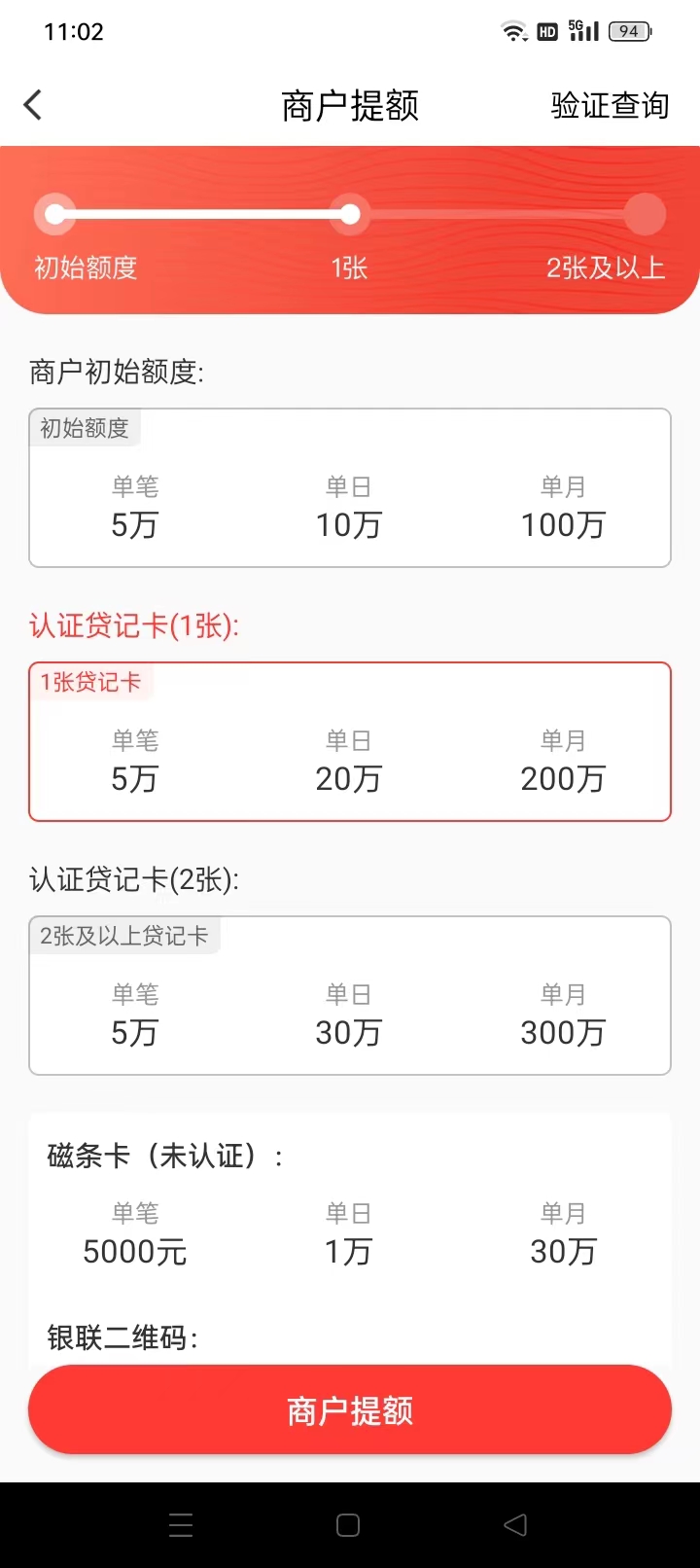Open 验证查询 in the top bar

point(610,105)
